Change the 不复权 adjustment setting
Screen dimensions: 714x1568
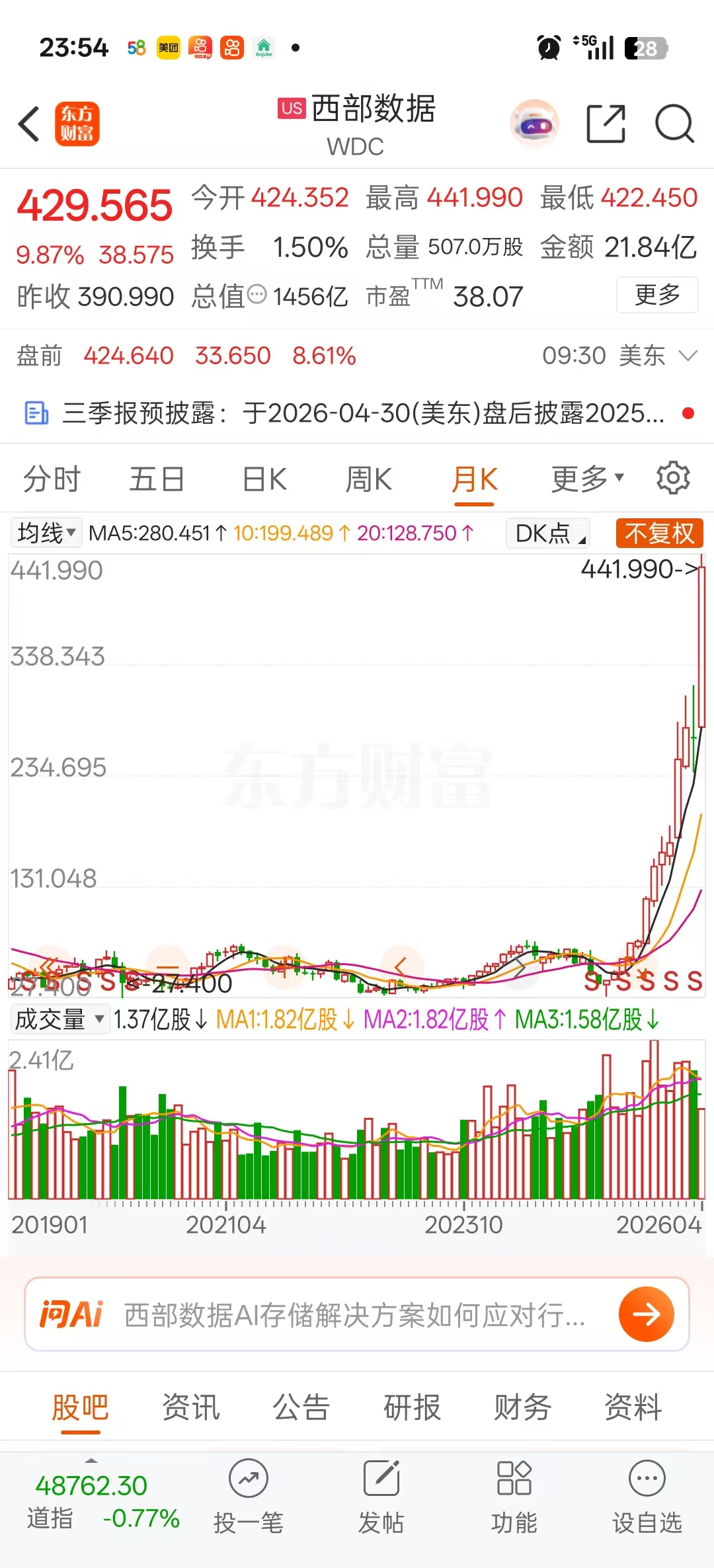659,533
